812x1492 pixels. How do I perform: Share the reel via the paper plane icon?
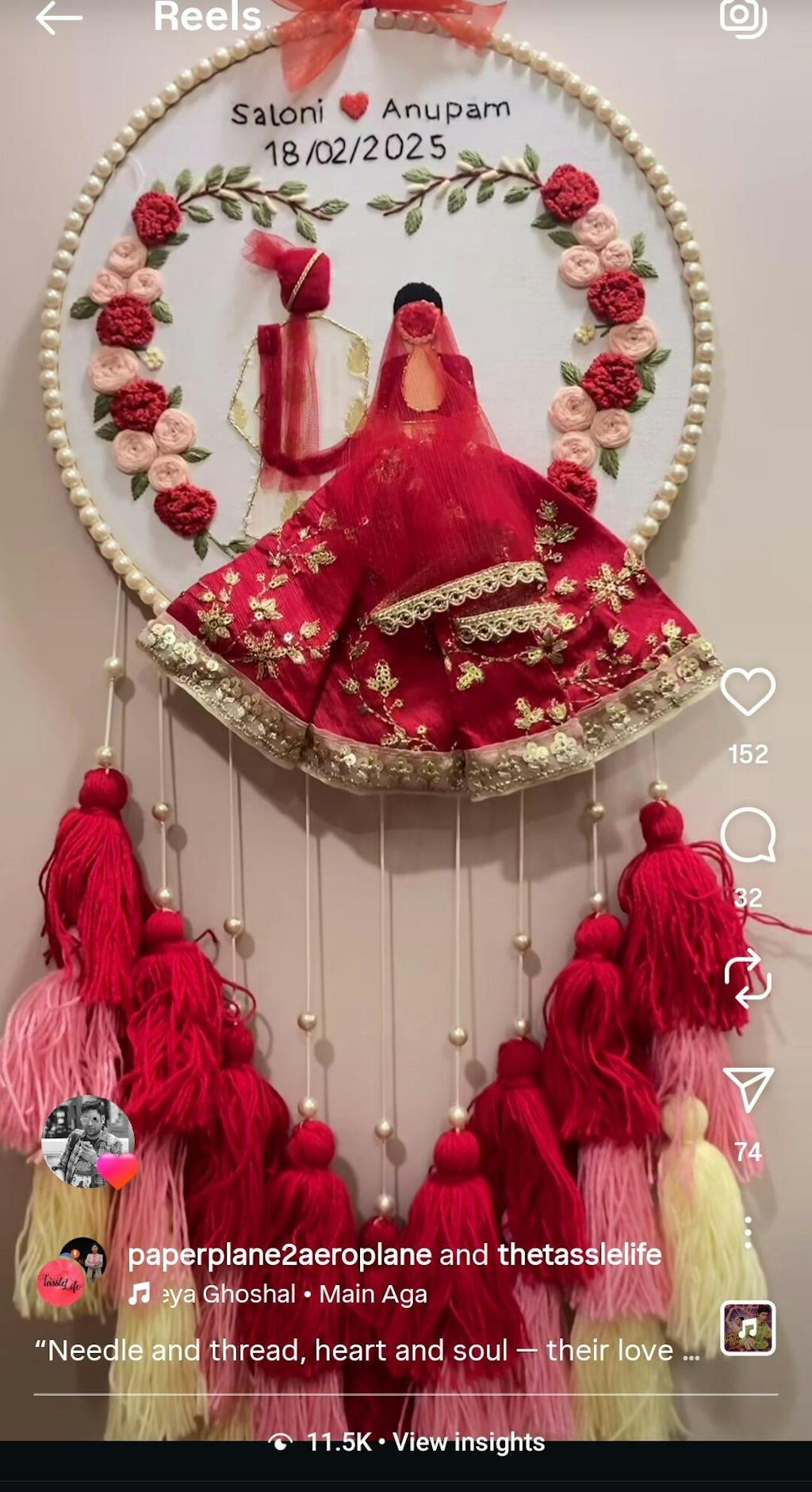pyautogui.click(x=747, y=1089)
